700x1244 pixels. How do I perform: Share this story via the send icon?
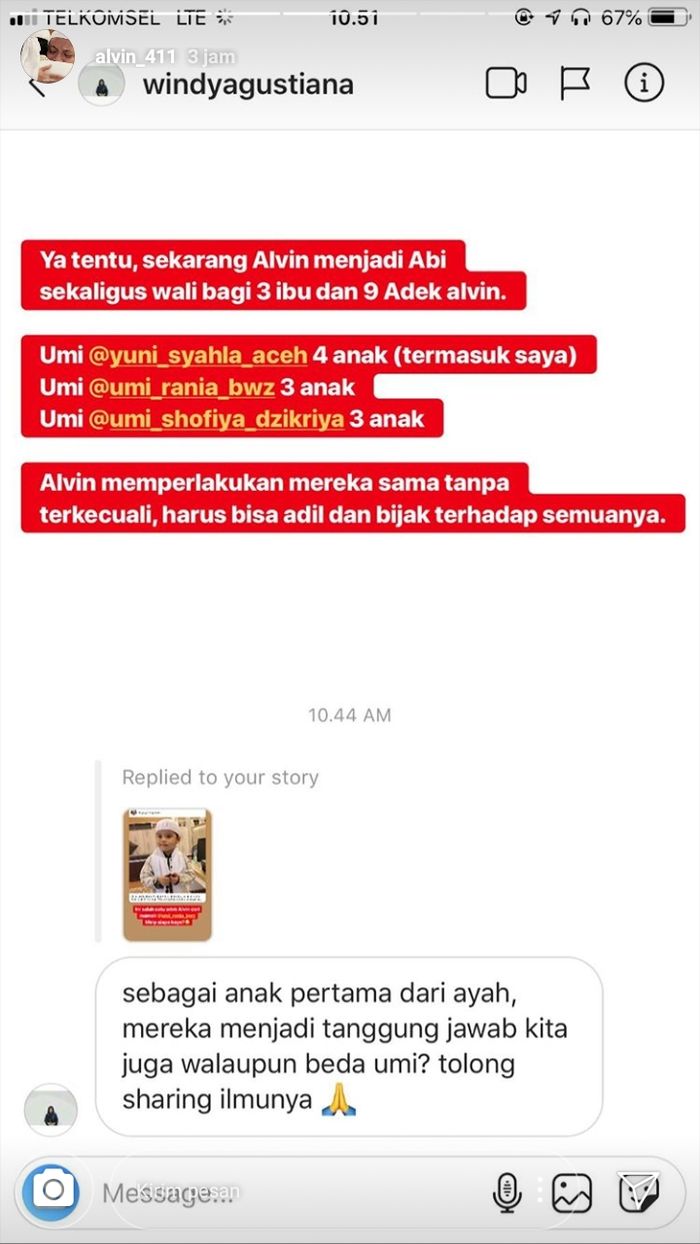coord(638,1192)
